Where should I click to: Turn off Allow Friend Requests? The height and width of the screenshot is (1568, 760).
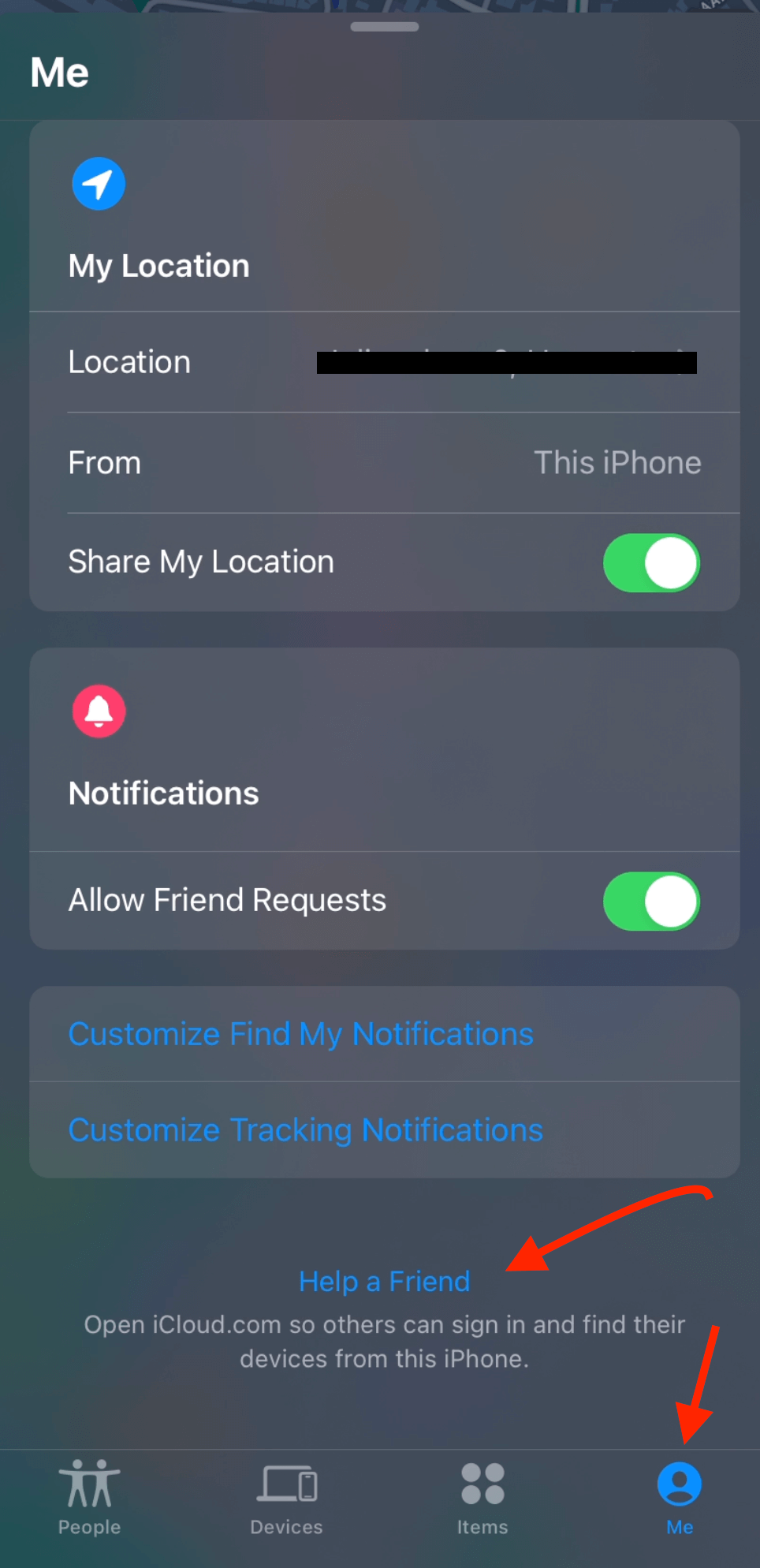(x=651, y=901)
